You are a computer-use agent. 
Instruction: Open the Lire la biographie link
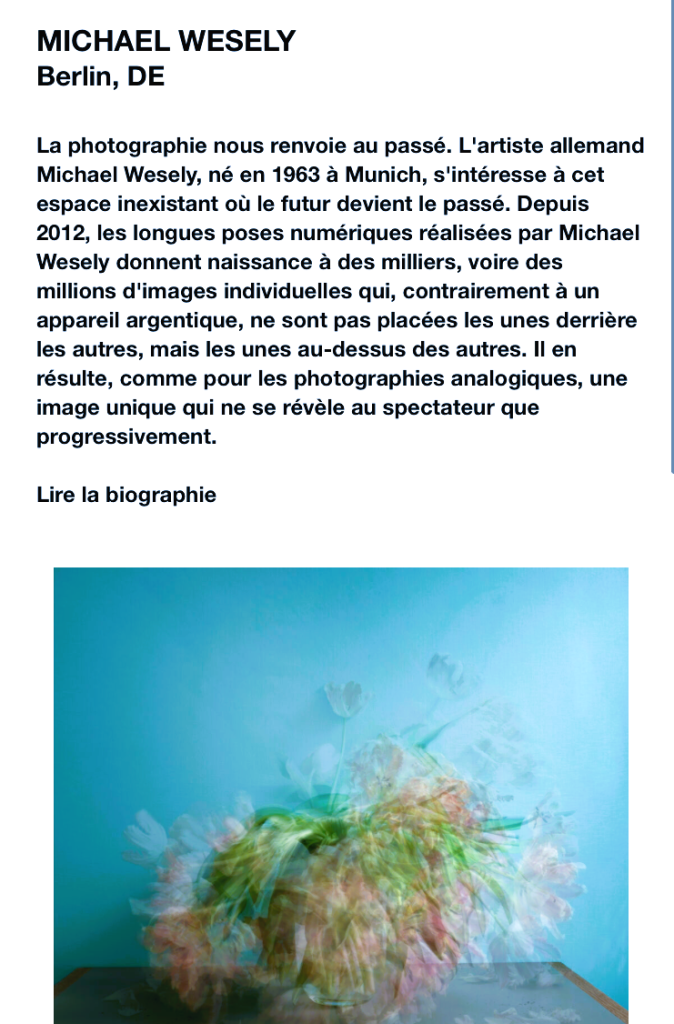(x=126, y=495)
